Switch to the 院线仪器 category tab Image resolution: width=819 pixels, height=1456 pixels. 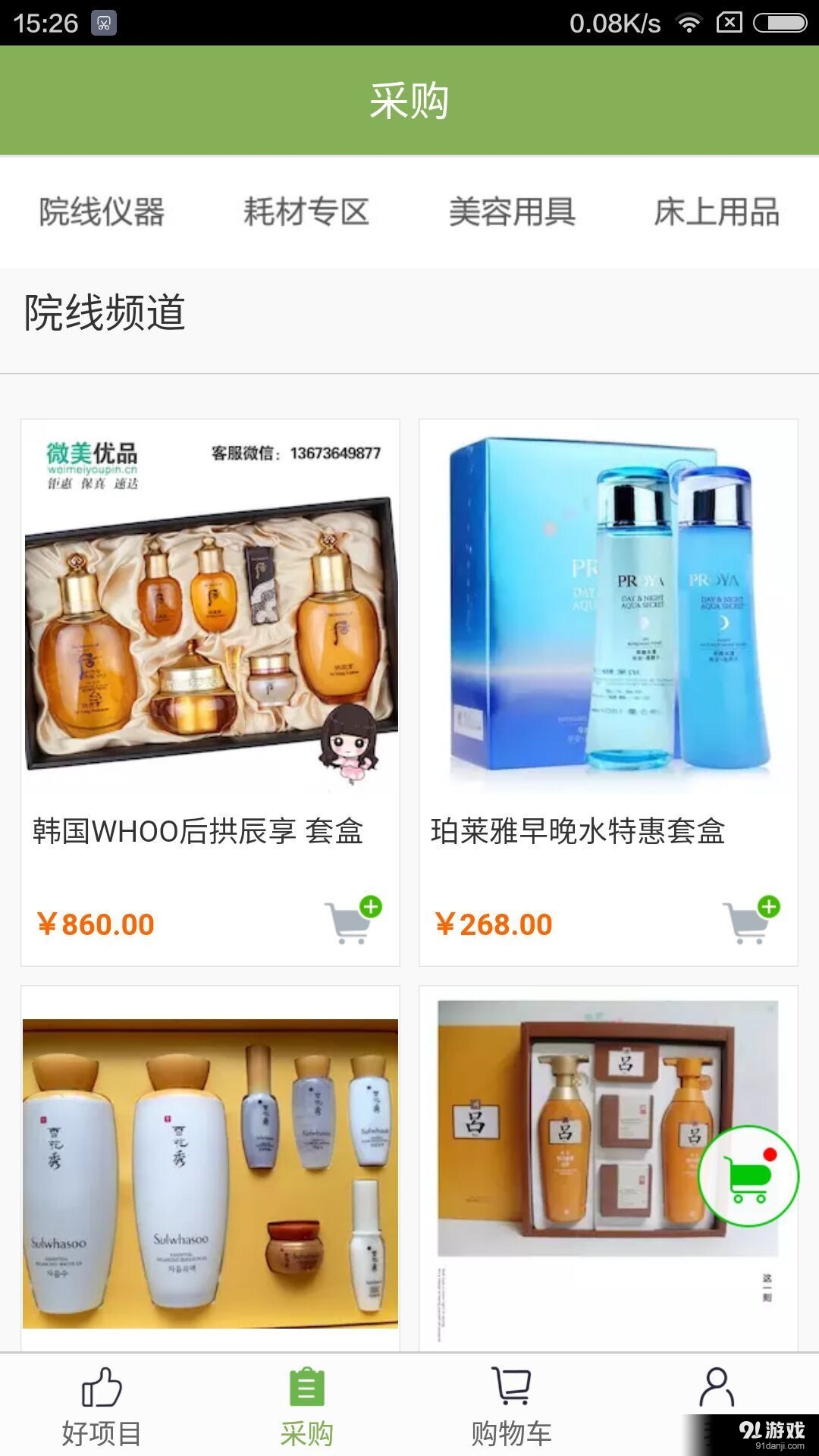coord(105,213)
